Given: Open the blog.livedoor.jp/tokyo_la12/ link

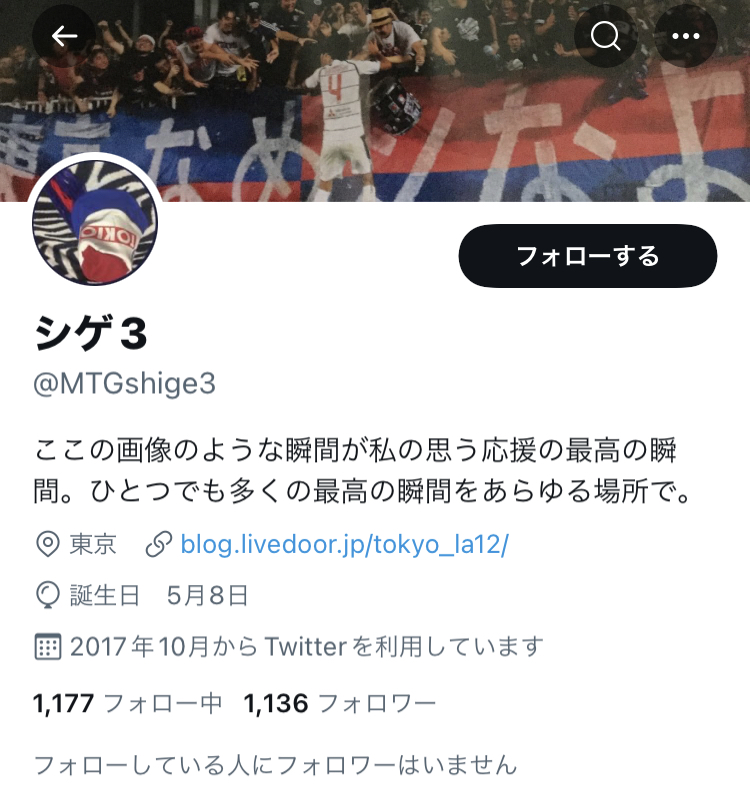Looking at the screenshot, I should pyautogui.click(x=344, y=545).
